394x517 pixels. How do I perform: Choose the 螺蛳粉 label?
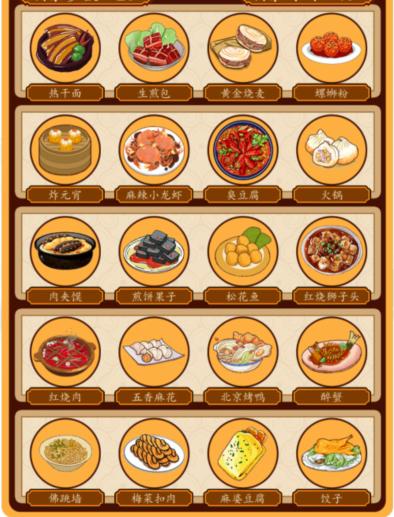[332, 93]
